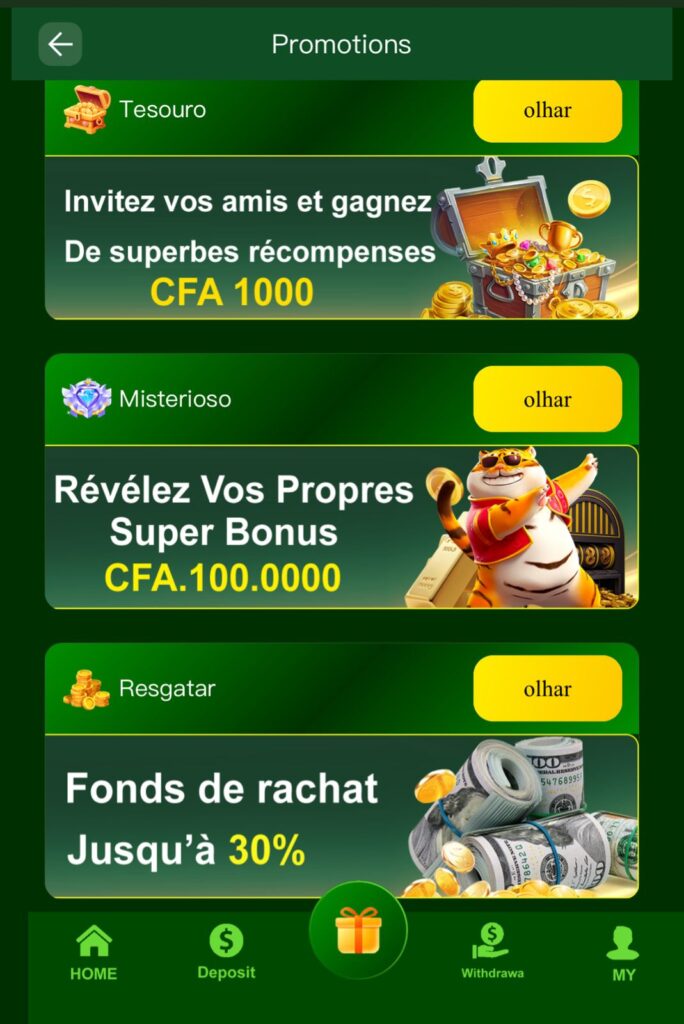Switch to the MY profile tab
The width and height of the screenshot is (684, 1024).
623,953
